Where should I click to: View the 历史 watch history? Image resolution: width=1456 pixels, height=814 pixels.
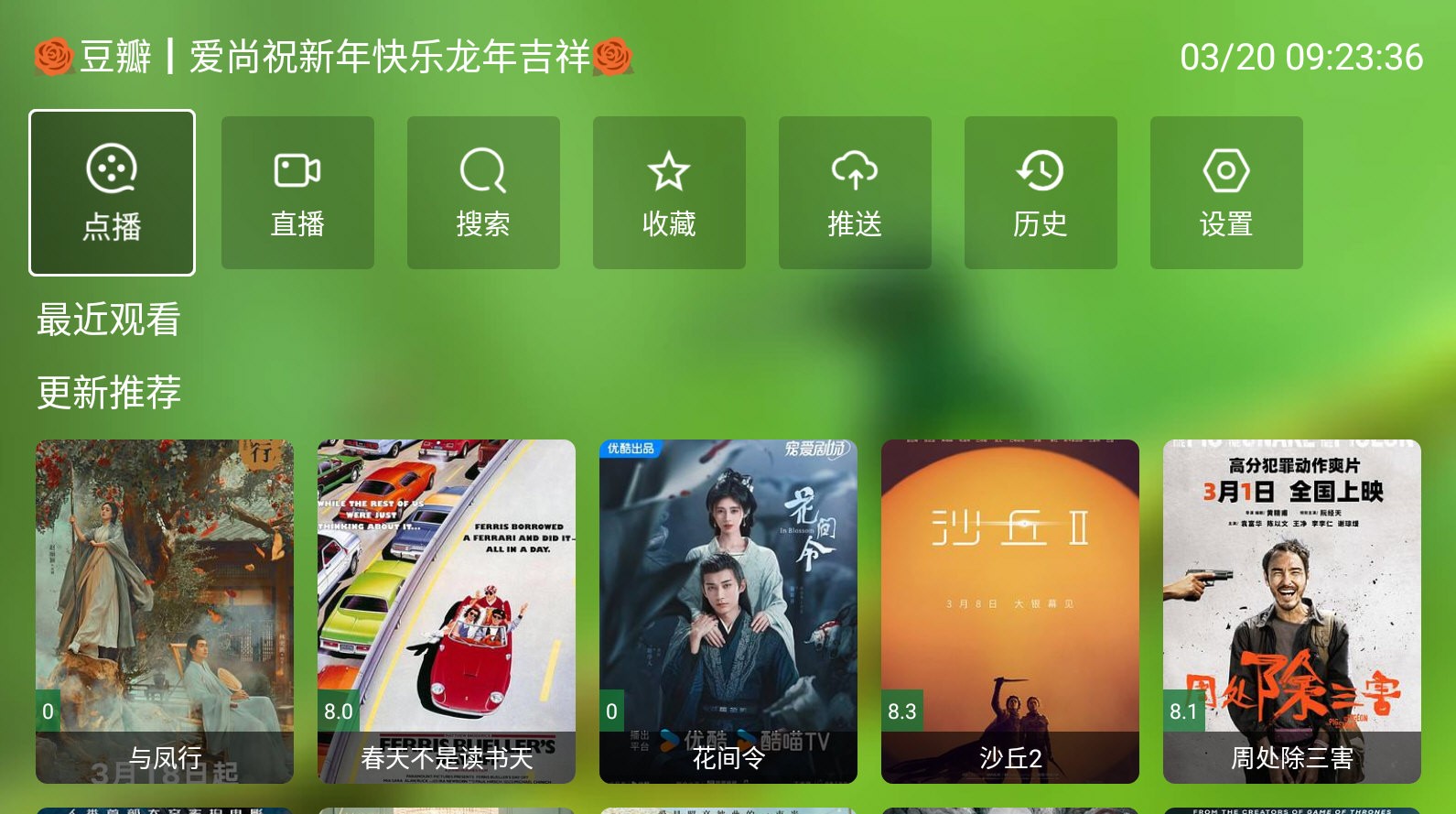1041,192
